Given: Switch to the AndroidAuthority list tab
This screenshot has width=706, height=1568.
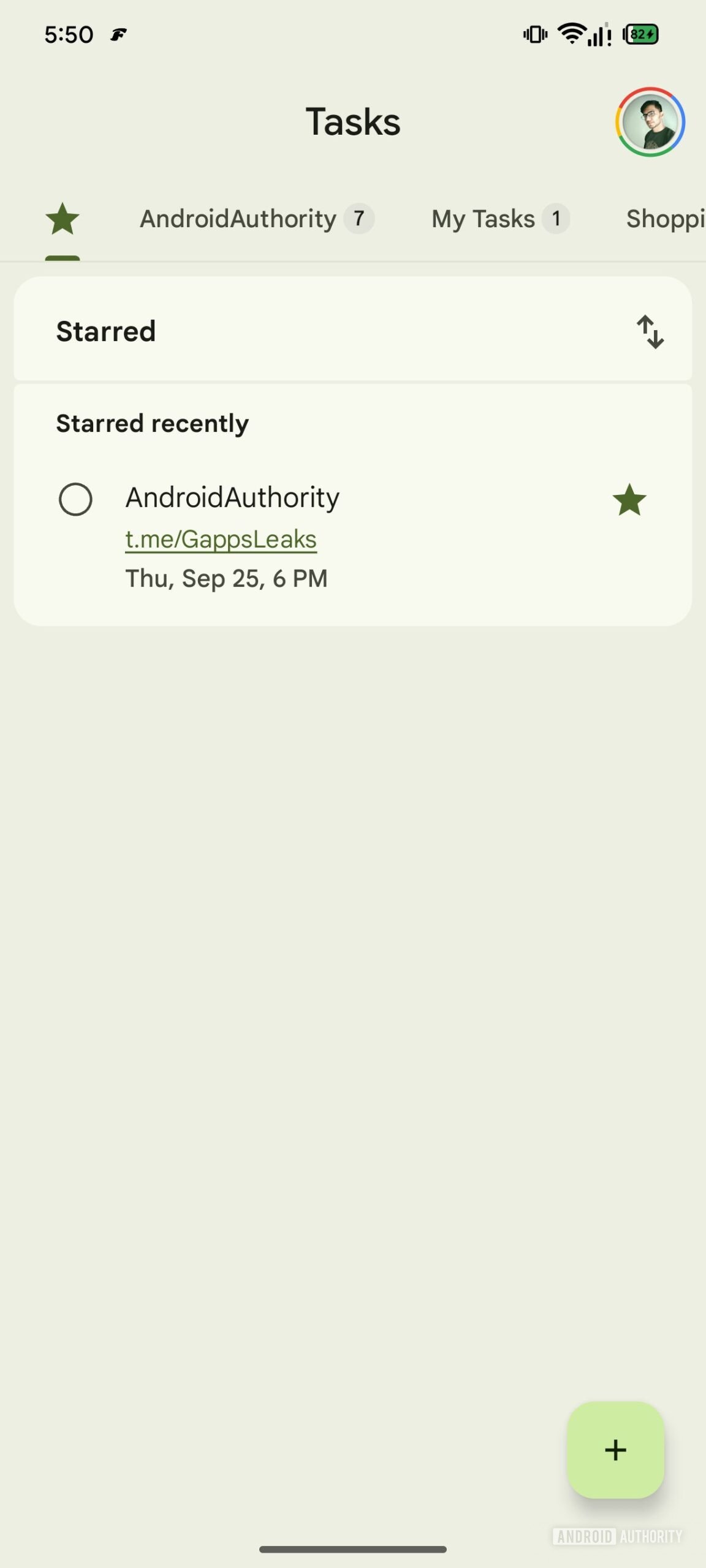Looking at the screenshot, I should pyautogui.click(x=256, y=219).
